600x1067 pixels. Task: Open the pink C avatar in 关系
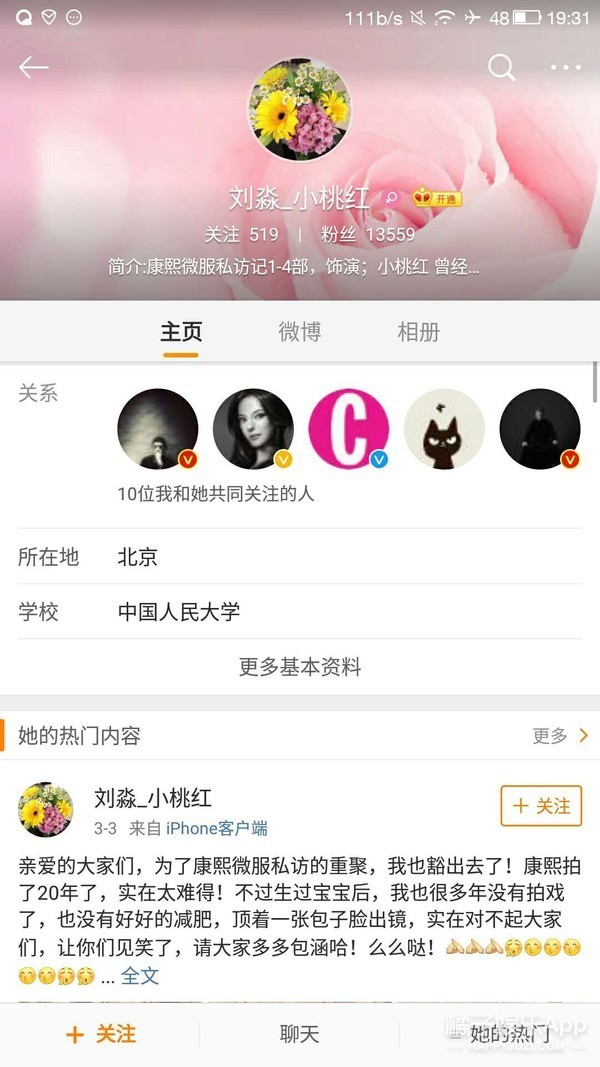coord(348,429)
